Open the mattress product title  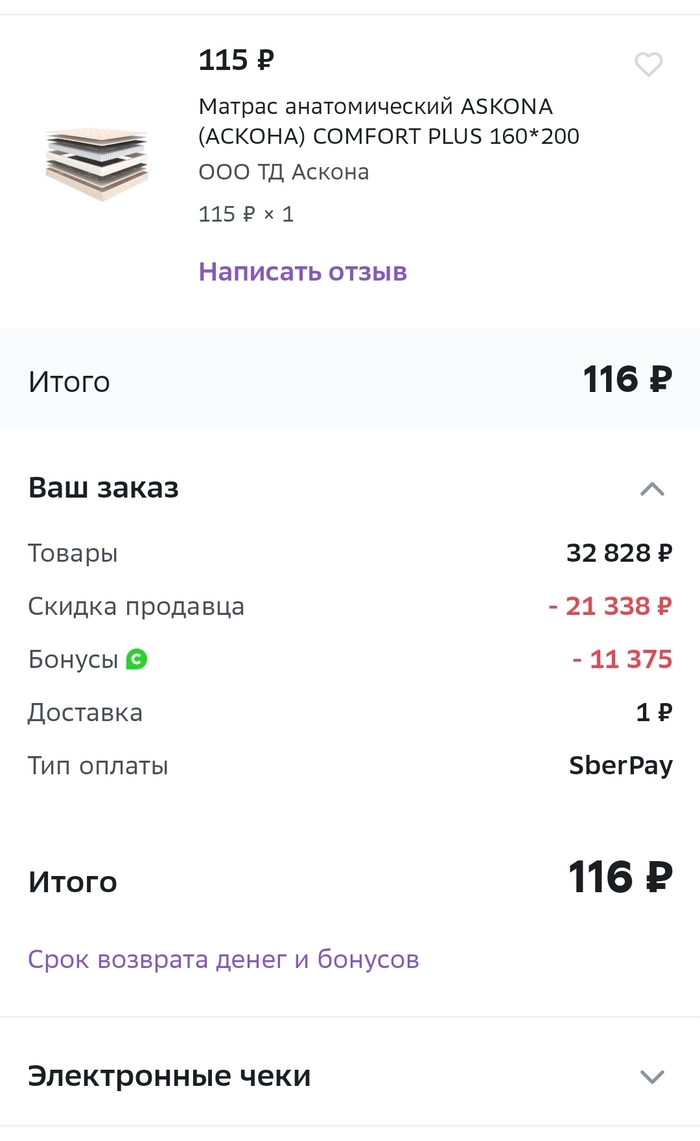click(x=389, y=121)
